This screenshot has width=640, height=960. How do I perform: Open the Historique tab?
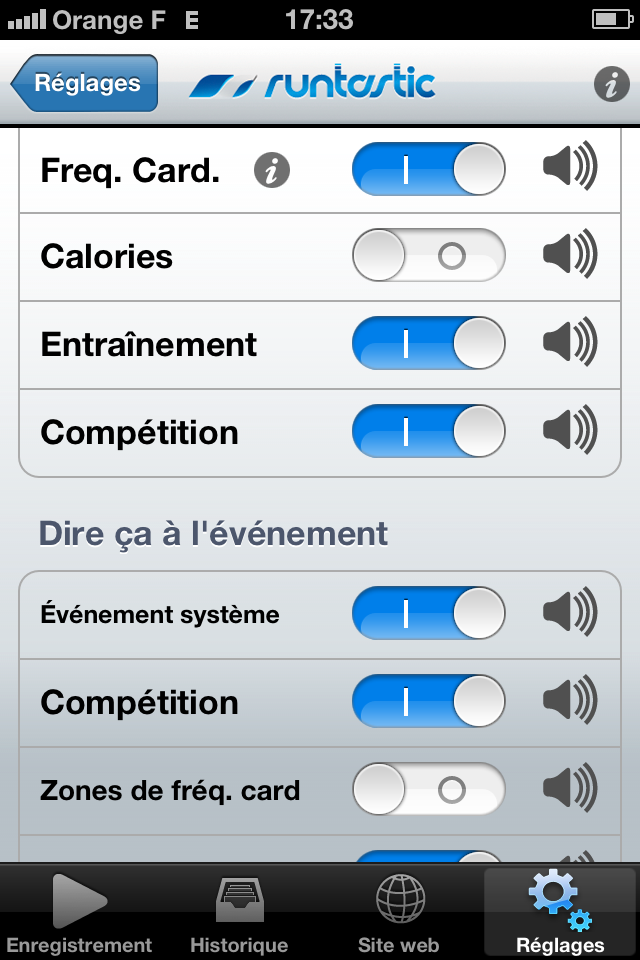point(239,912)
